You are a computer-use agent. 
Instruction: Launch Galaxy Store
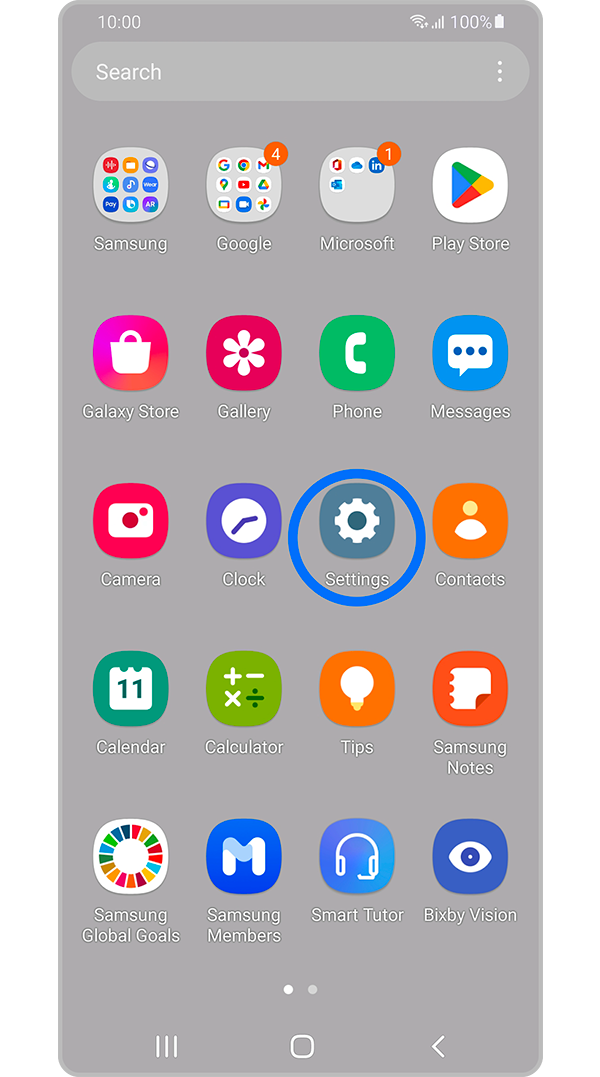click(x=130, y=354)
